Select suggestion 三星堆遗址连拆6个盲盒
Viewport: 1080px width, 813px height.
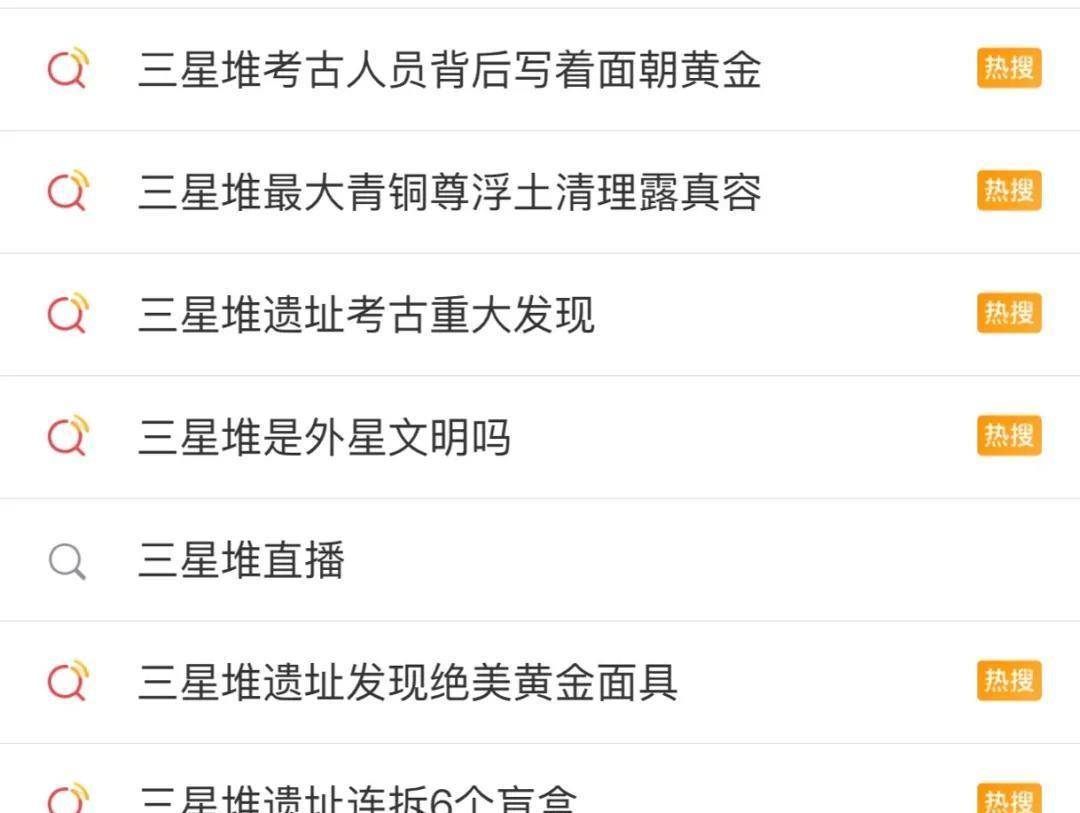pos(357,800)
